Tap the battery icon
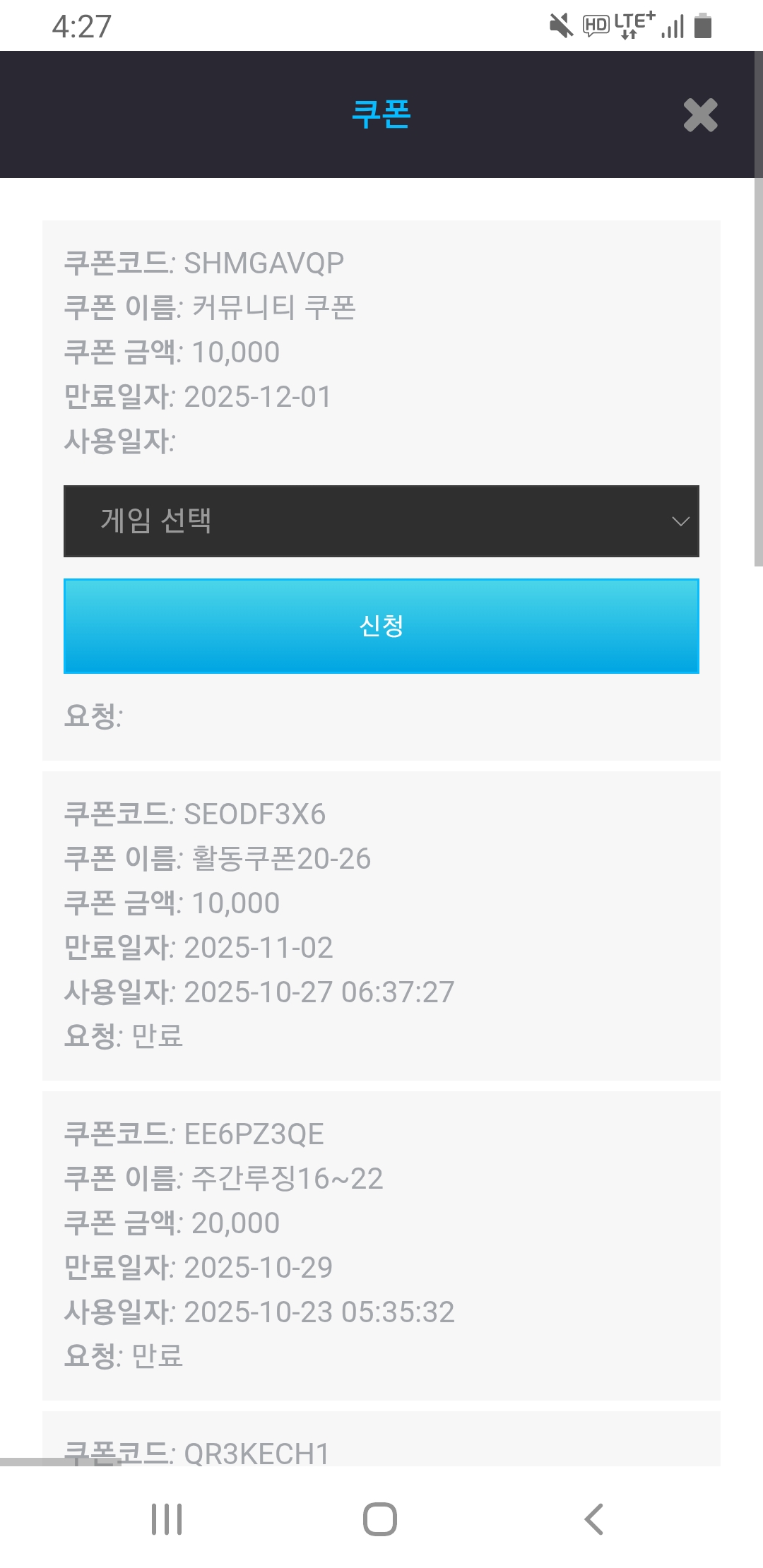Screen dimensions: 763x1568 pyautogui.click(x=703, y=25)
